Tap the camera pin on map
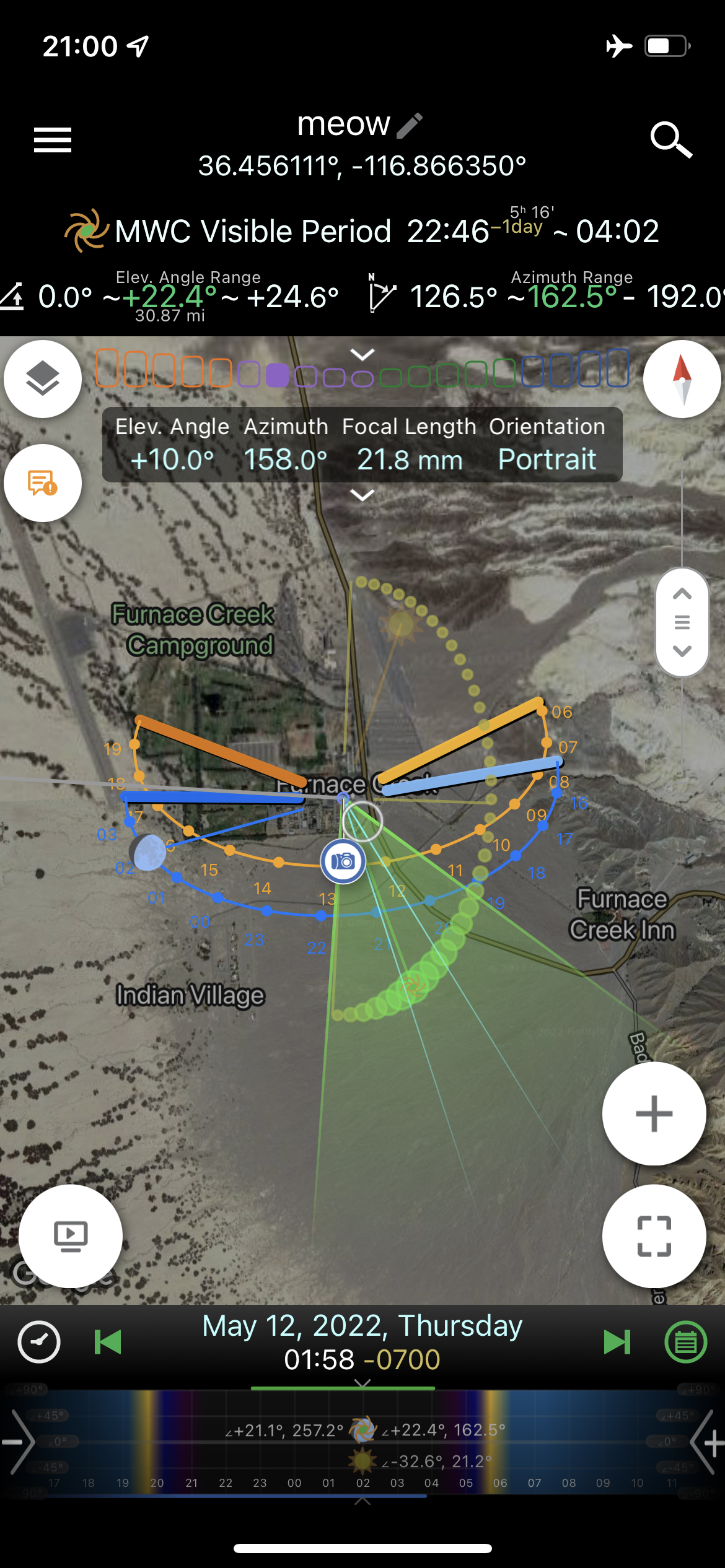 343,861
